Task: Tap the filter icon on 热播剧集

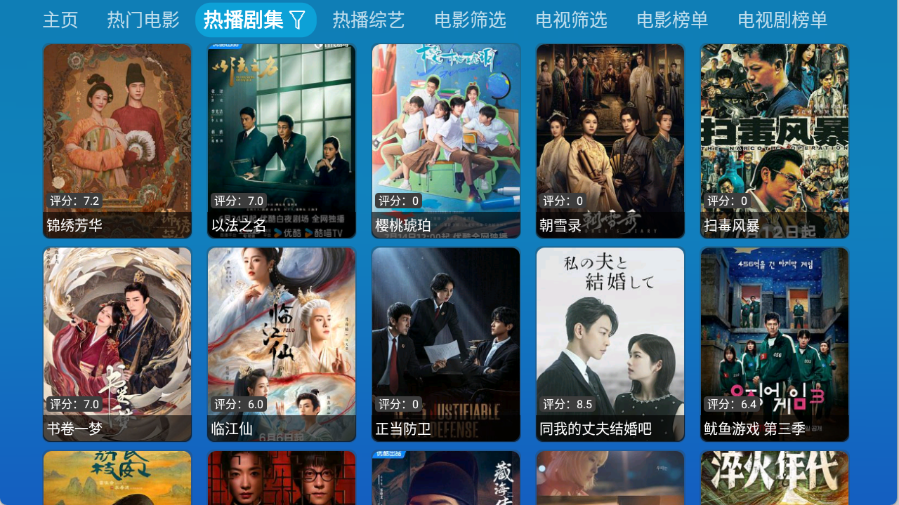Action: pyautogui.click(x=298, y=20)
